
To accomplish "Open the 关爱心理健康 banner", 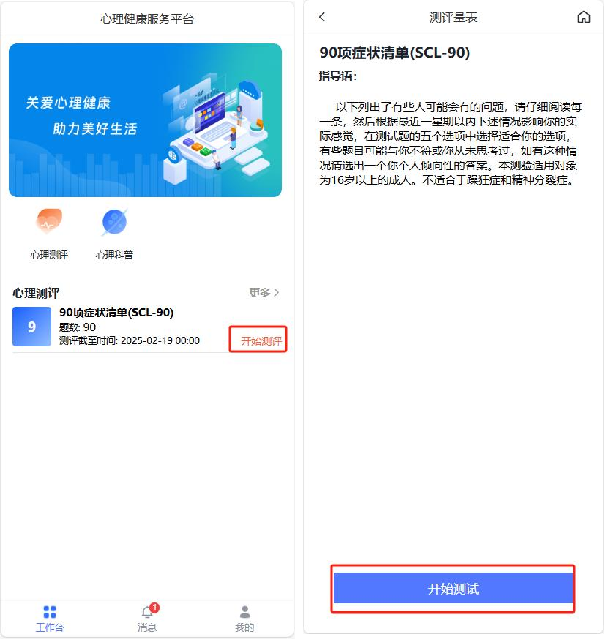I will 146,119.
